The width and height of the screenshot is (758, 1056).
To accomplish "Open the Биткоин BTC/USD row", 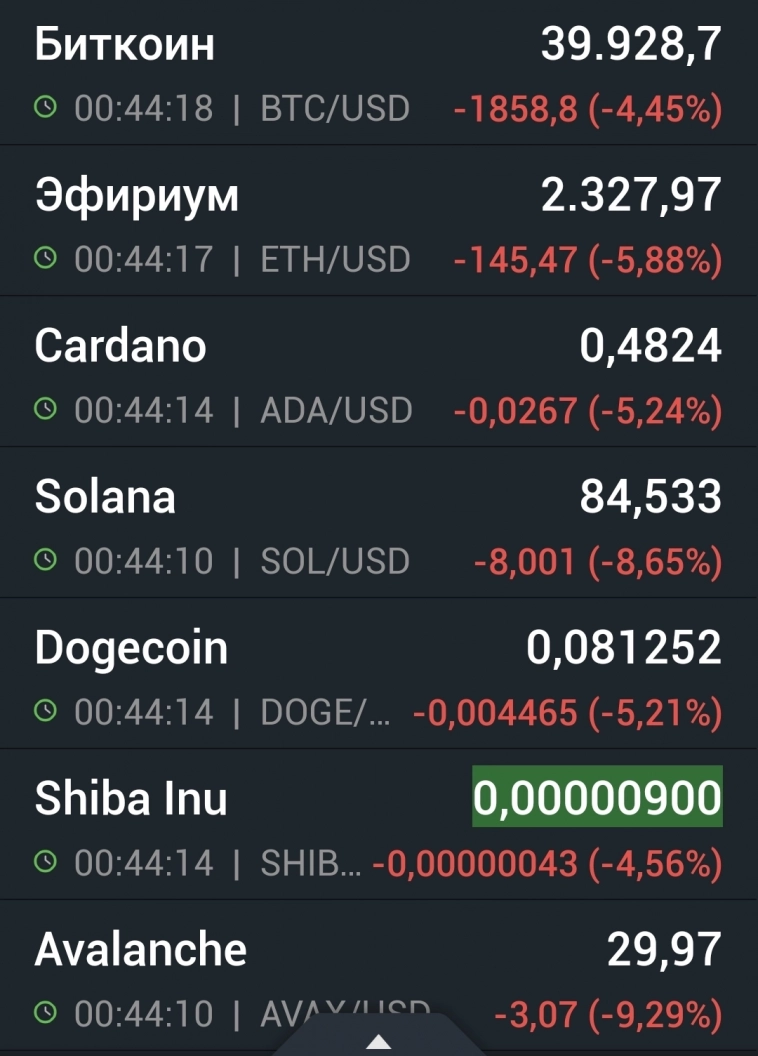I will (x=378, y=75).
